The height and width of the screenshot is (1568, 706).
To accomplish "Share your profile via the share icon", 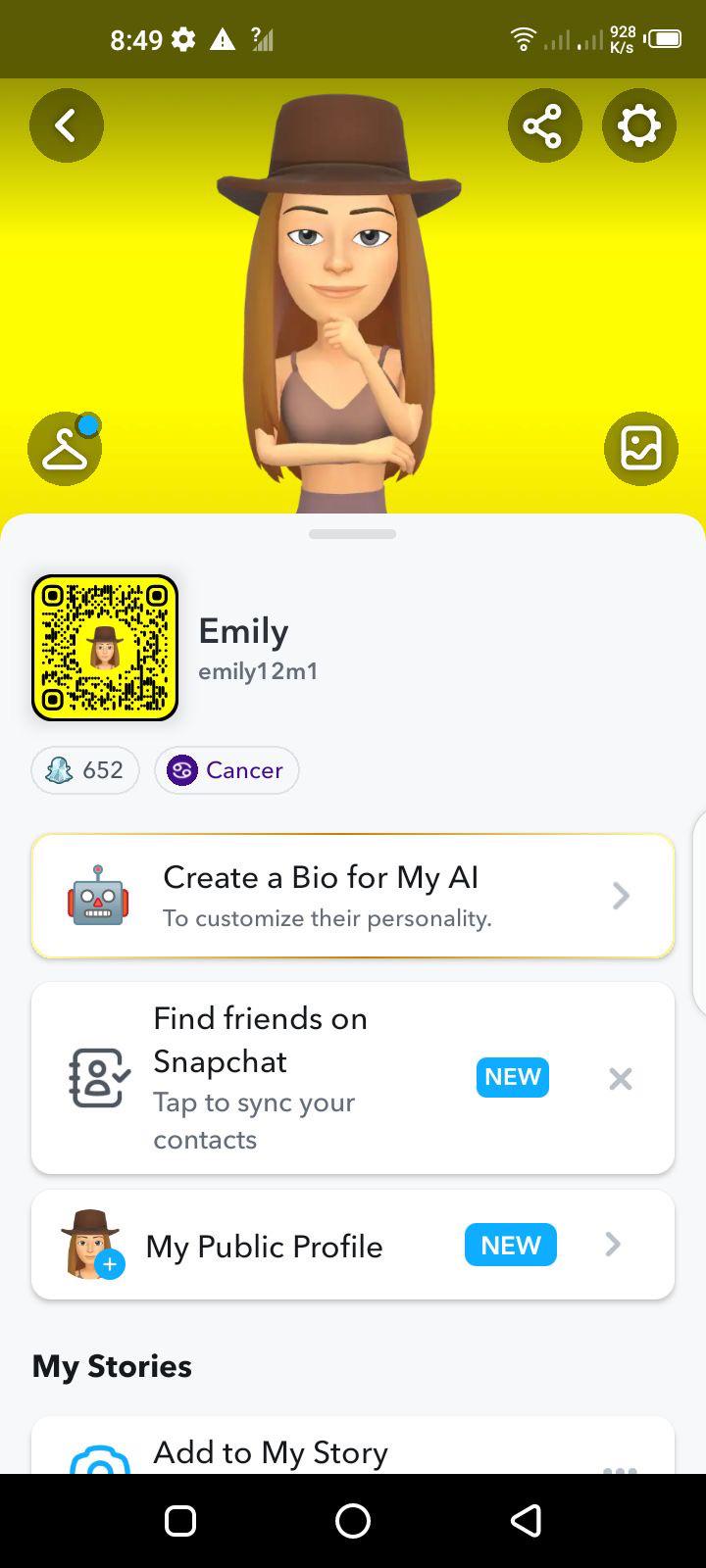I will (544, 124).
